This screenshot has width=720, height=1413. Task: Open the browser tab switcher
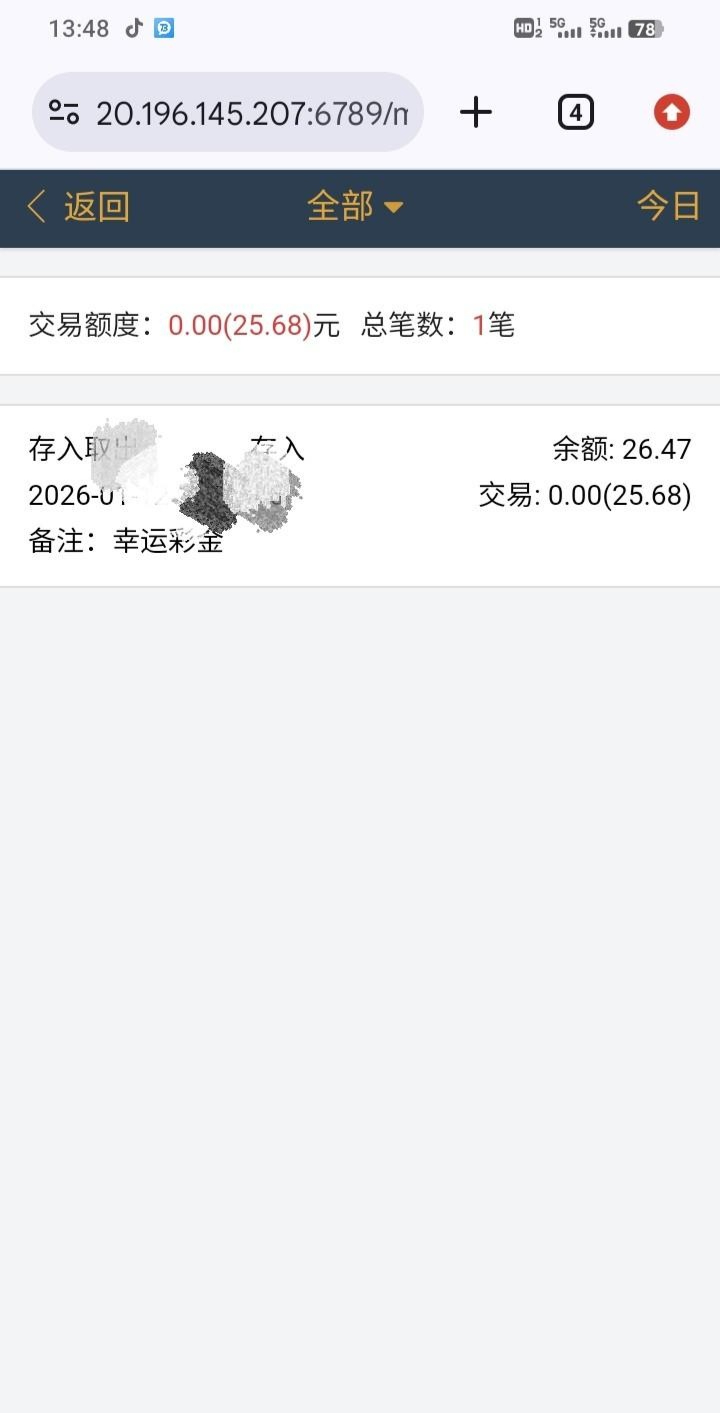pyautogui.click(x=575, y=112)
